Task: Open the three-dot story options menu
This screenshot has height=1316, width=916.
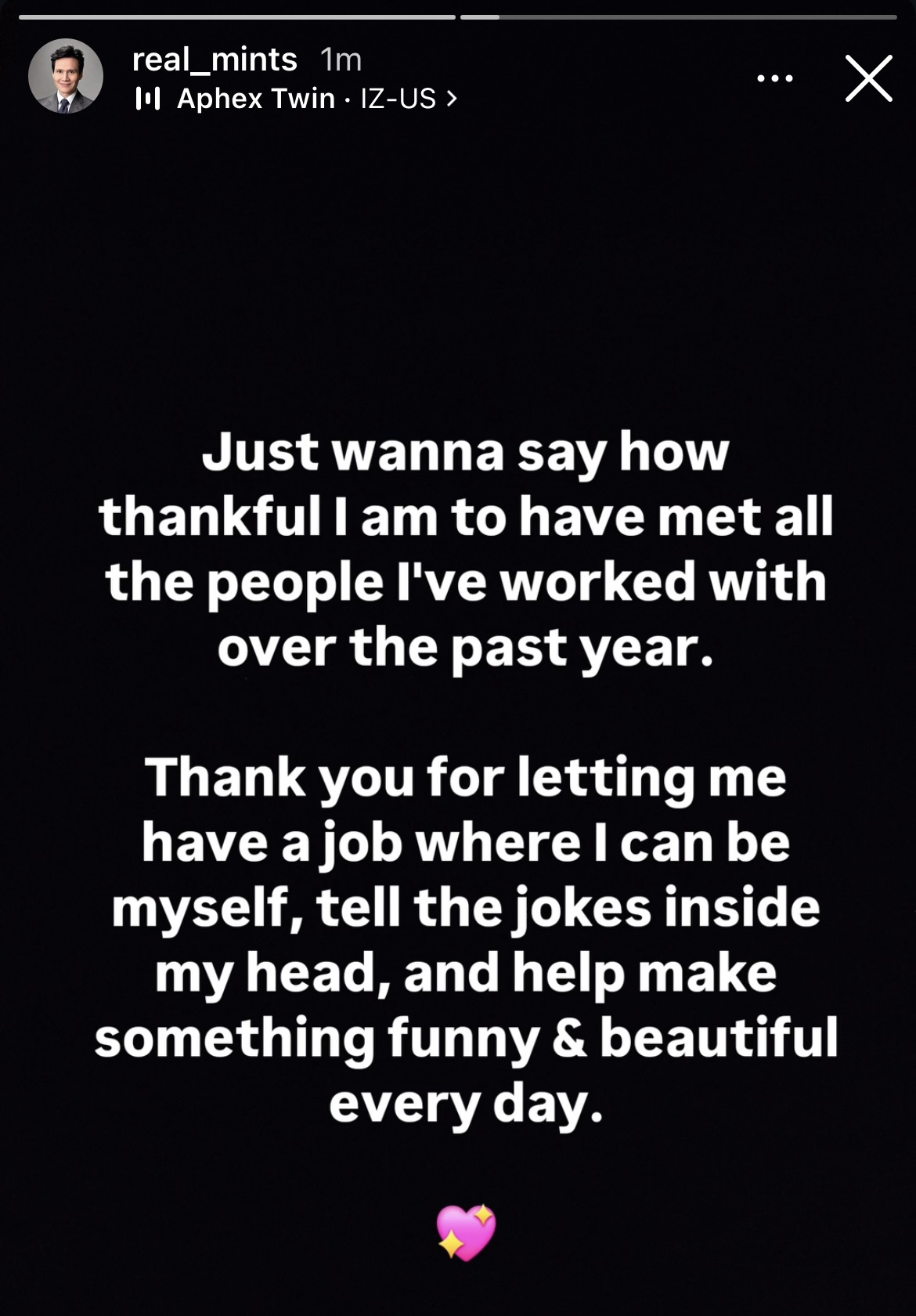Action: coord(775,78)
